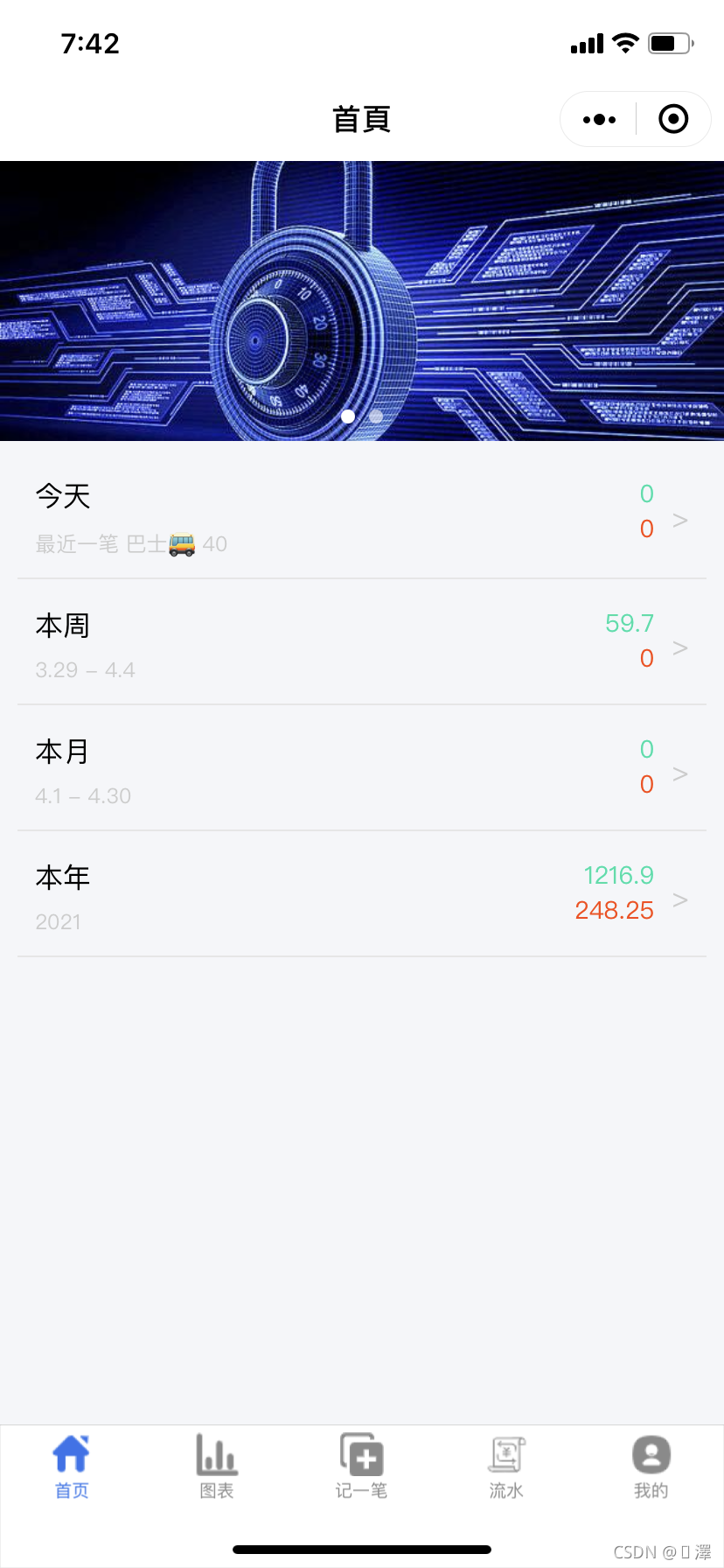Jump to the second banner slide dot
The image size is (724, 1568).
[x=376, y=416]
